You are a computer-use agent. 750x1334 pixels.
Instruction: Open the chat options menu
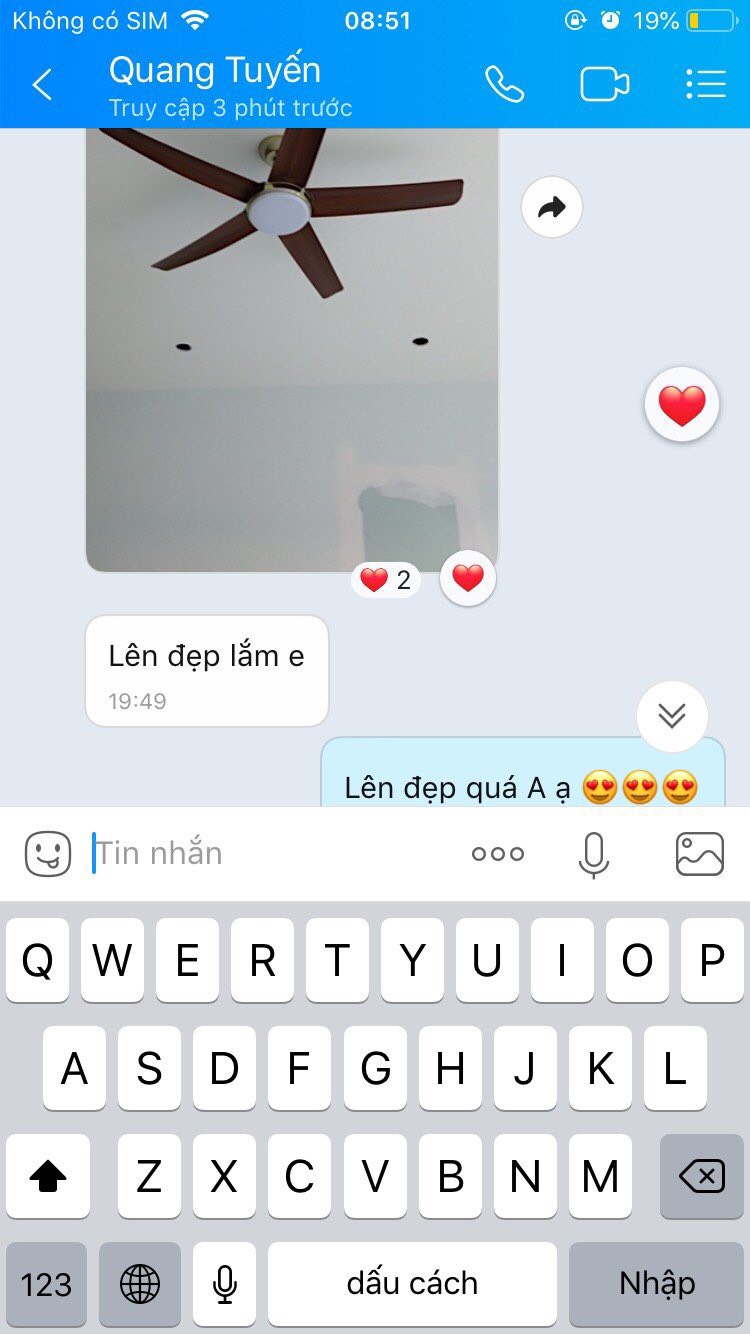(x=706, y=85)
